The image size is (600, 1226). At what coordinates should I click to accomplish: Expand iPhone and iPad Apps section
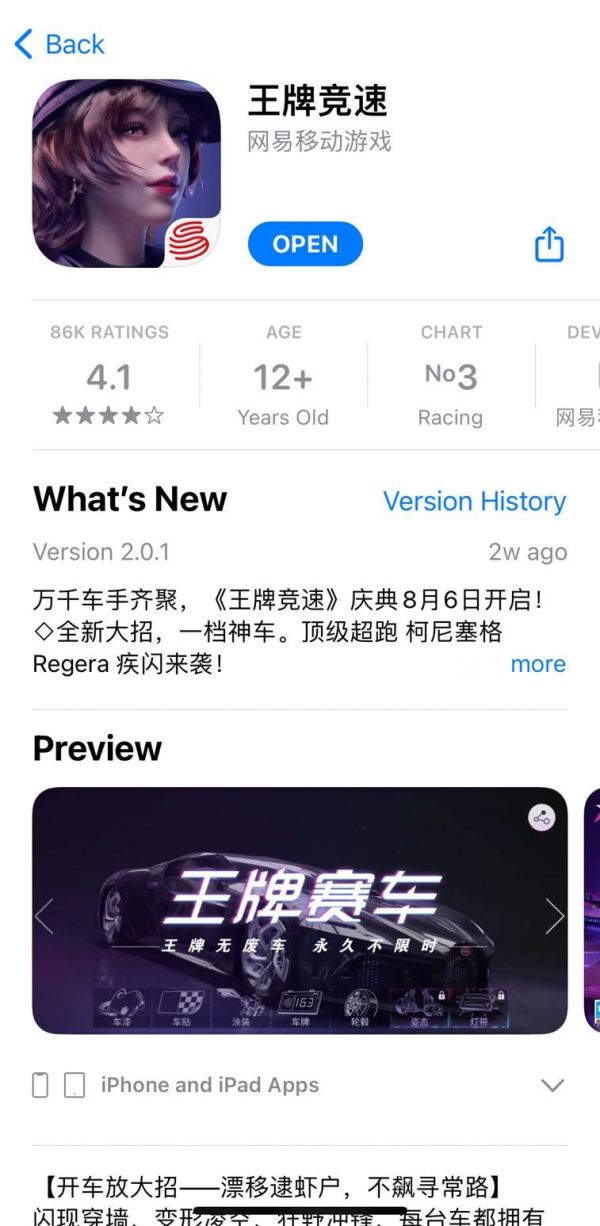click(x=552, y=1085)
